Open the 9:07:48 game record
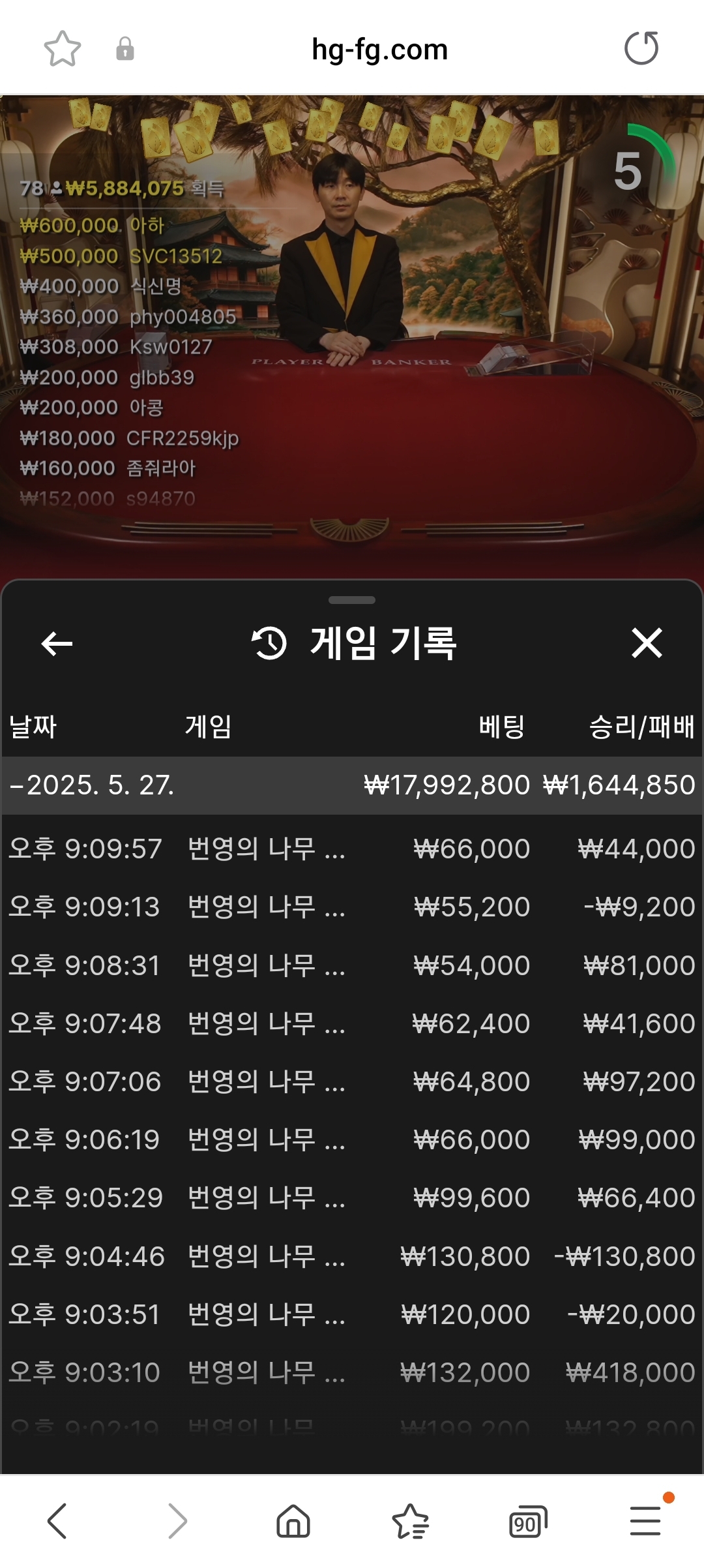Image resolution: width=704 pixels, height=1568 pixels. (352, 1023)
